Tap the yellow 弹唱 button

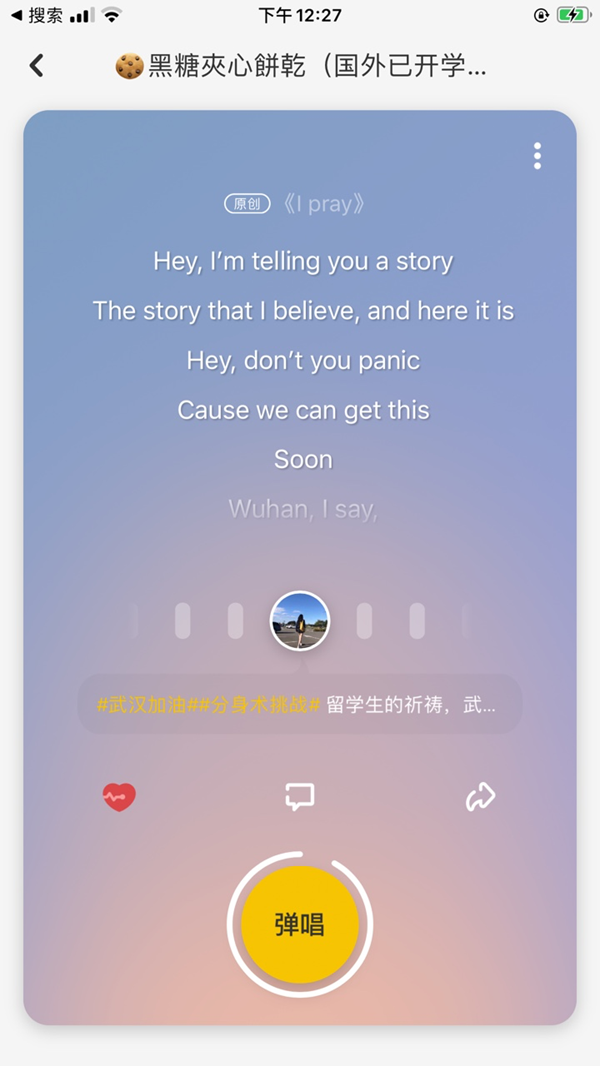pos(299,924)
